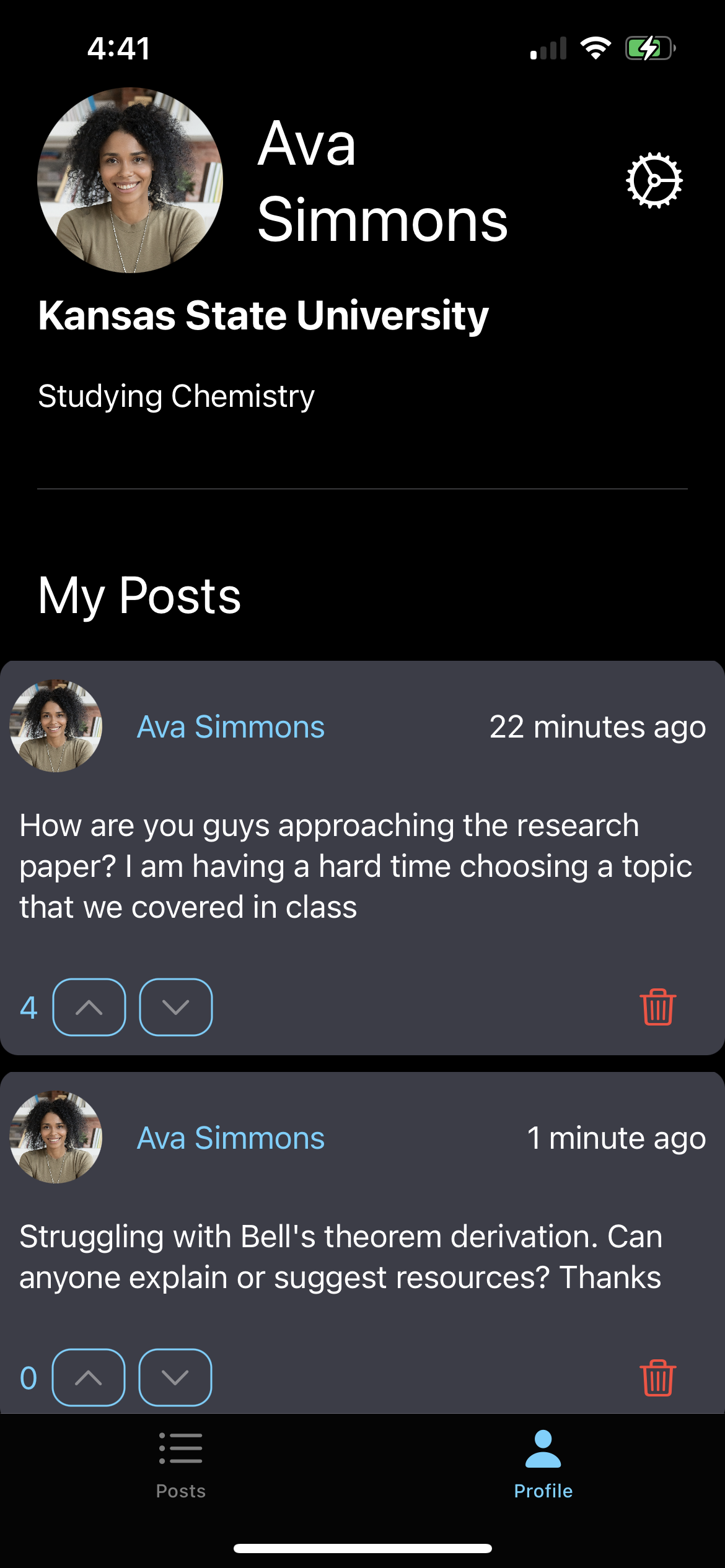
Task: Upvote the Bell's theorem post
Action: click(x=89, y=1377)
